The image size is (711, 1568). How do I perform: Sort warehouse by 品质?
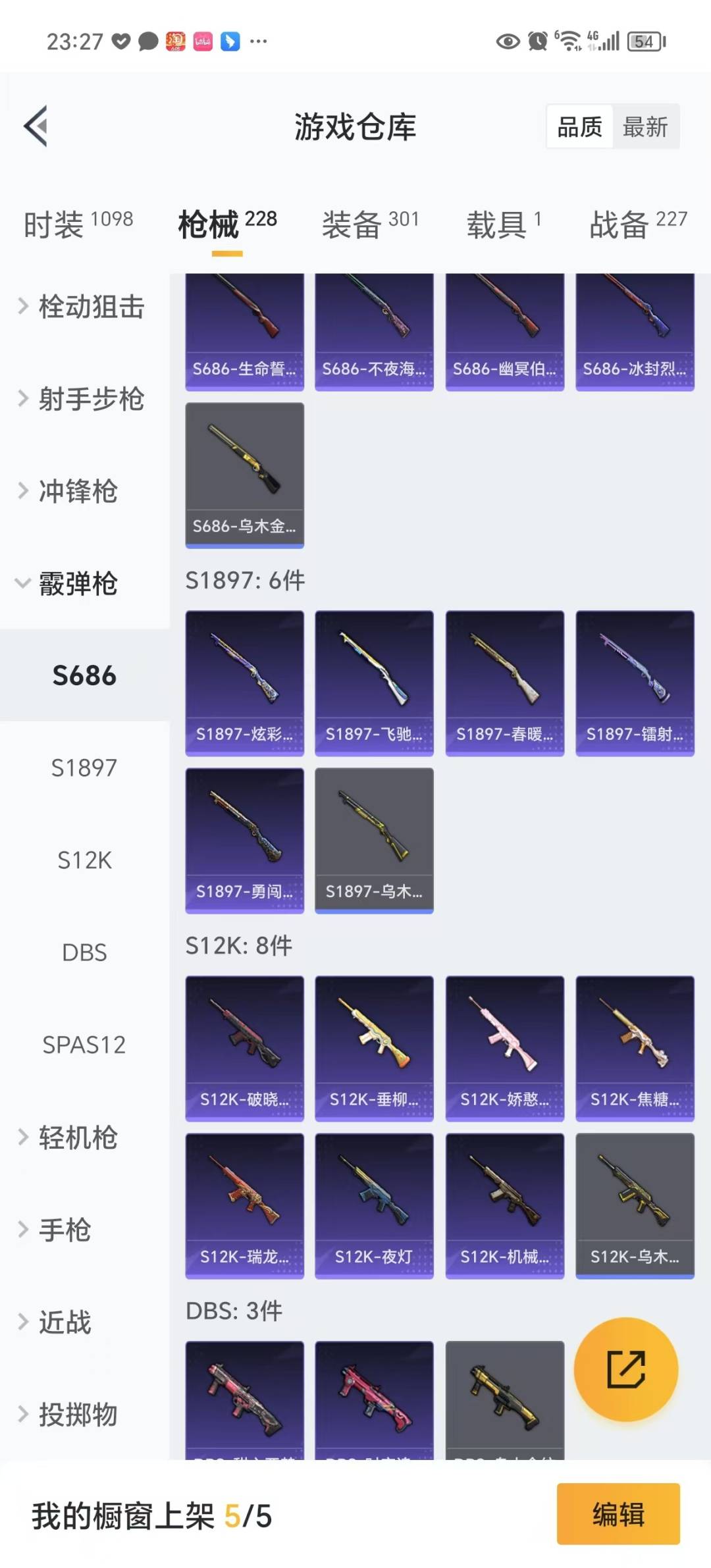tap(579, 126)
